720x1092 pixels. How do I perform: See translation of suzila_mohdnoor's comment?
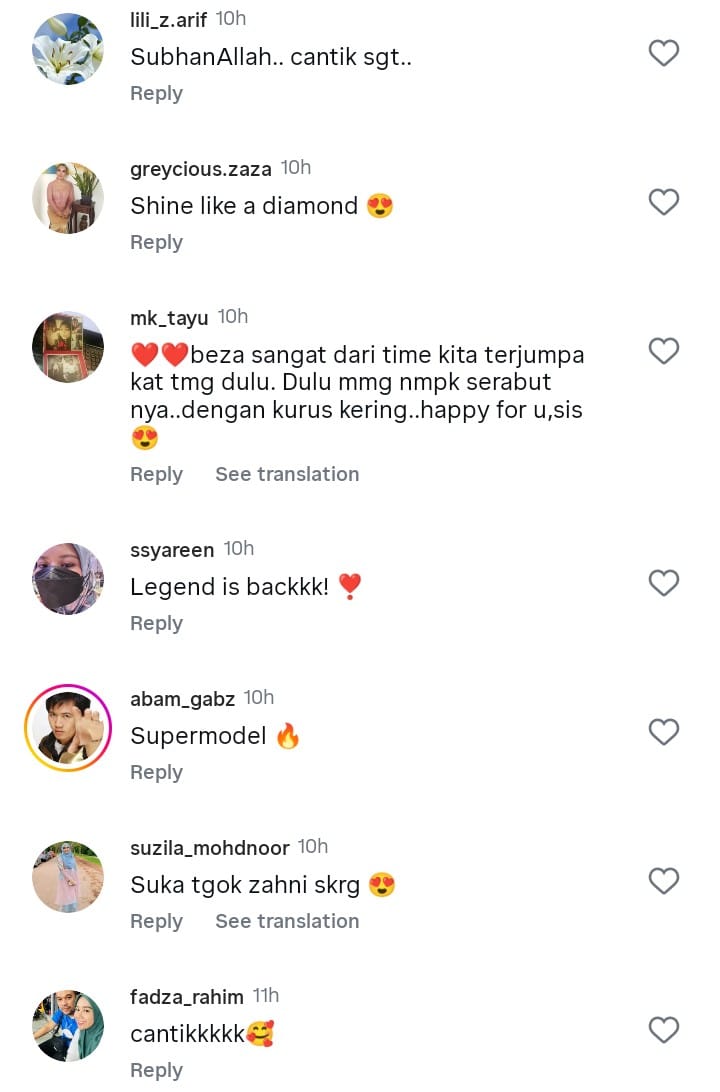pos(287,921)
